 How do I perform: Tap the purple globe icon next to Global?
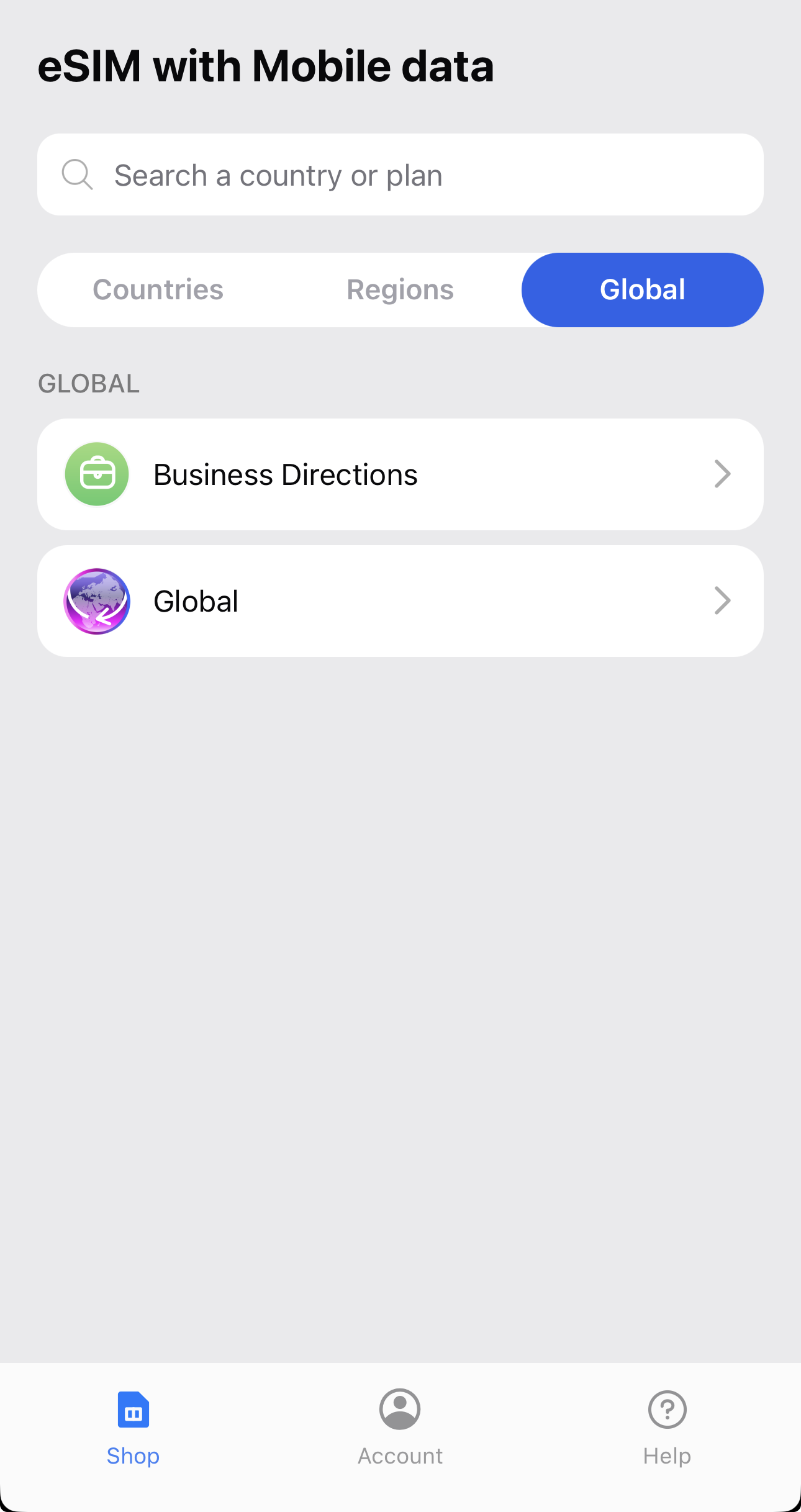pyautogui.click(x=97, y=600)
